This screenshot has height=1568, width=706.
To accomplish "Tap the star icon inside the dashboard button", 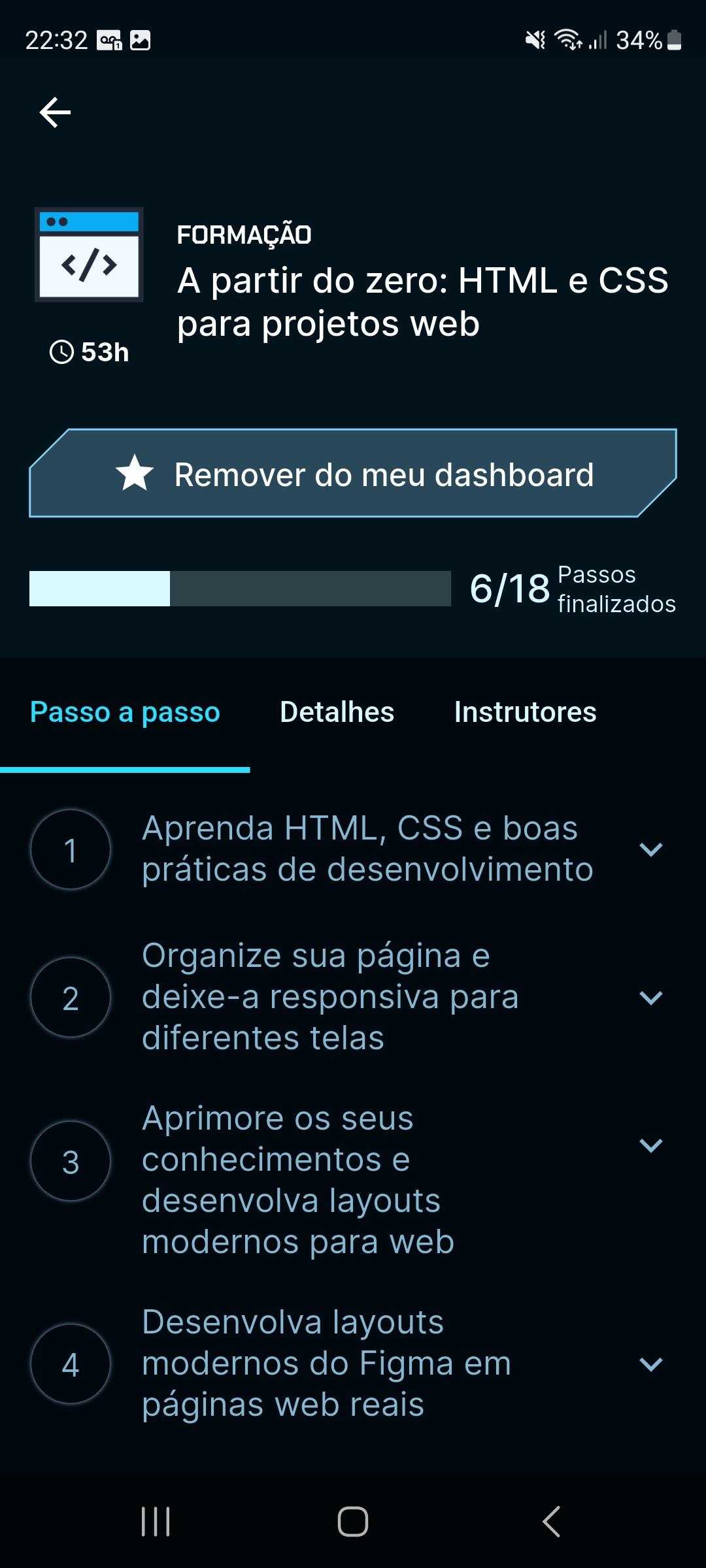I will pyautogui.click(x=135, y=475).
